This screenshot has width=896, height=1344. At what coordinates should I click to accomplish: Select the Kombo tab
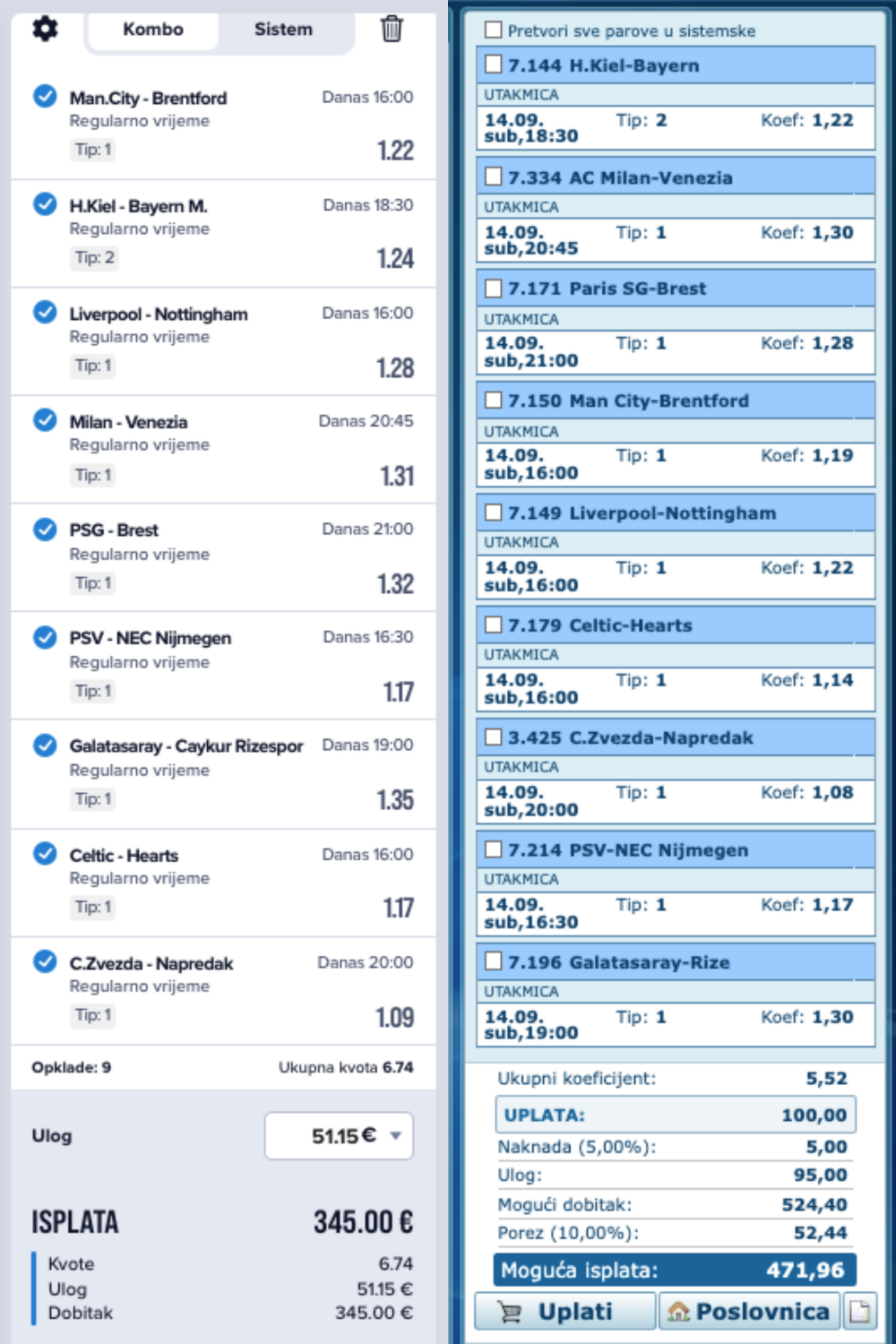pyautogui.click(x=153, y=30)
